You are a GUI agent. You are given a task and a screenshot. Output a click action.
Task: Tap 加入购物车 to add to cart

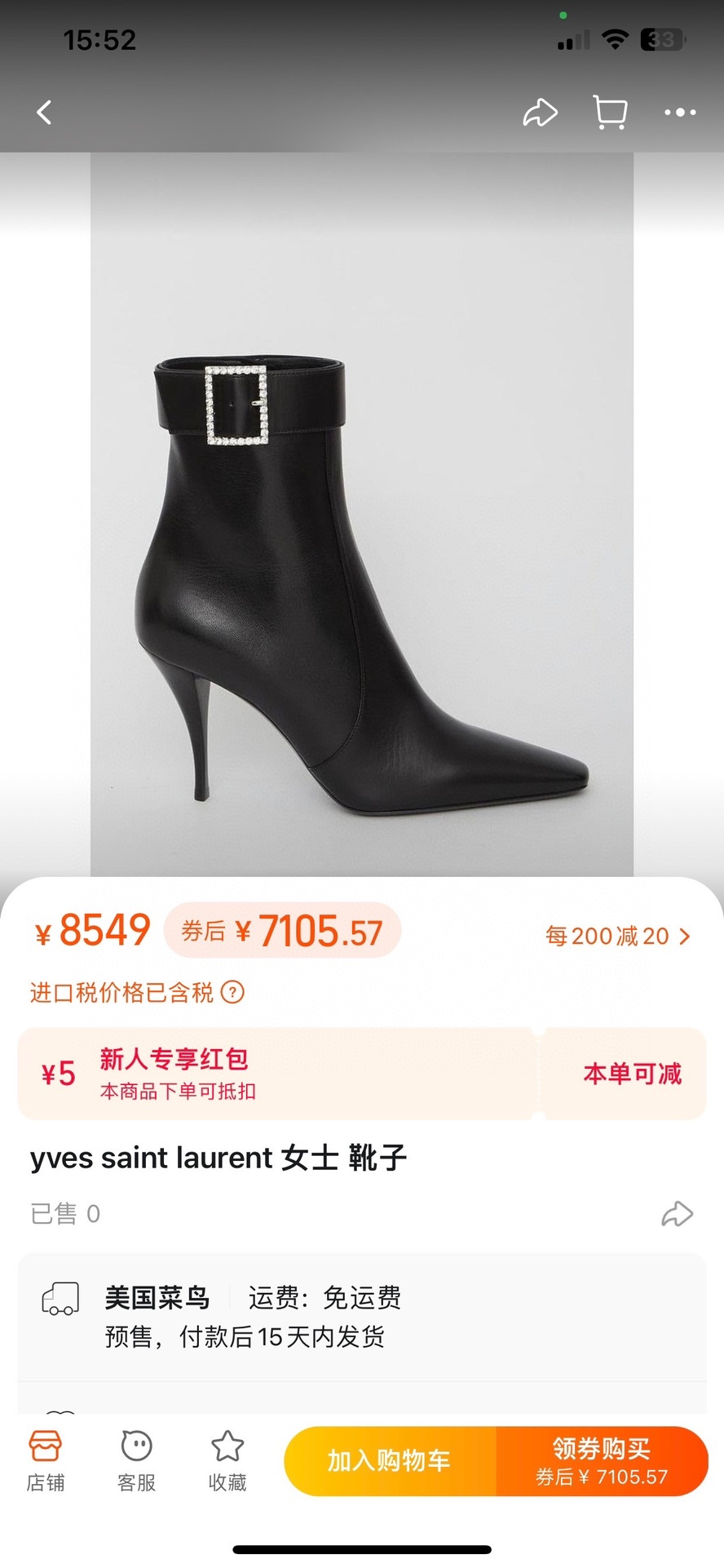[x=390, y=1460]
